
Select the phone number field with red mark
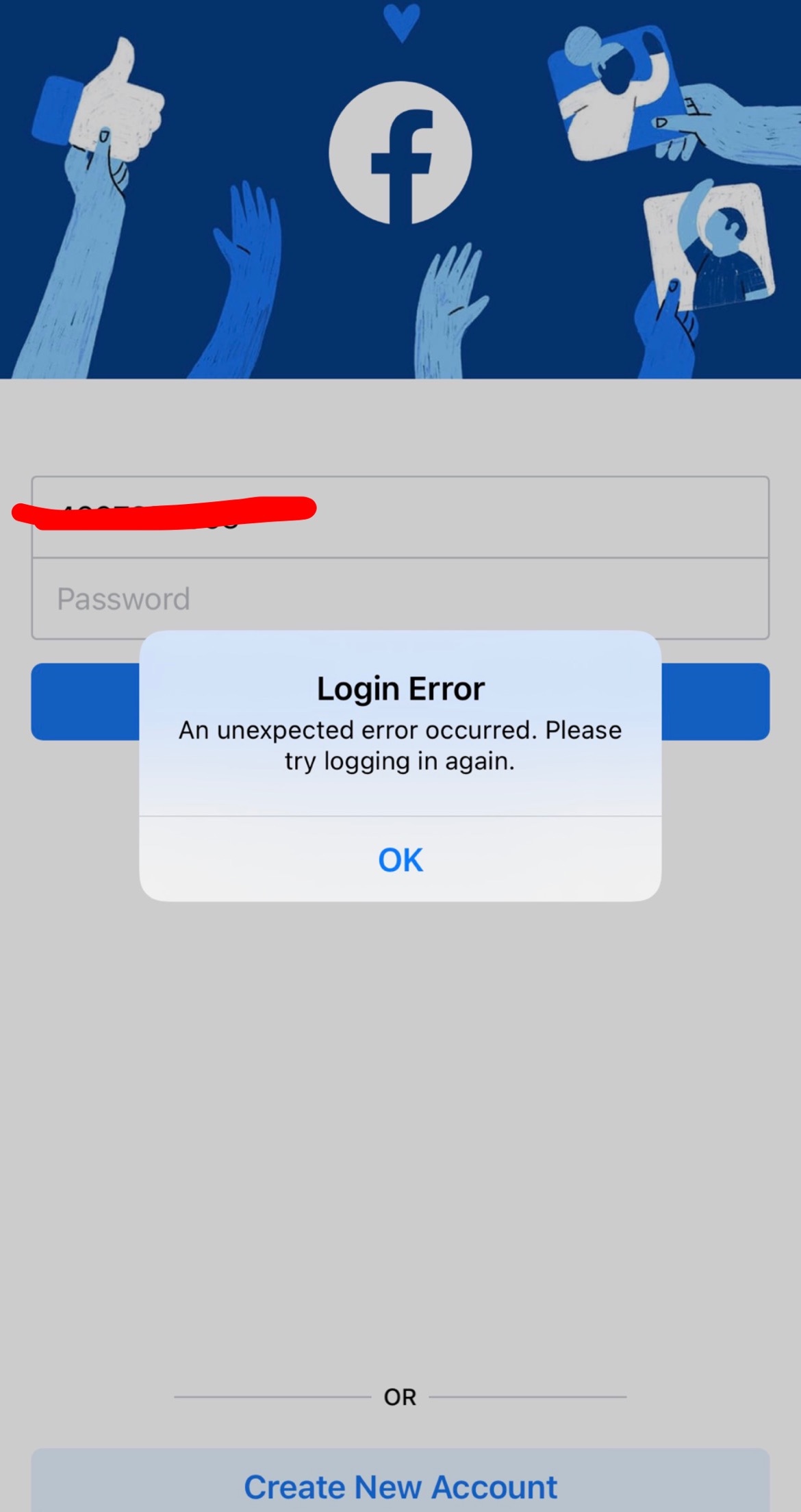click(400, 517)
